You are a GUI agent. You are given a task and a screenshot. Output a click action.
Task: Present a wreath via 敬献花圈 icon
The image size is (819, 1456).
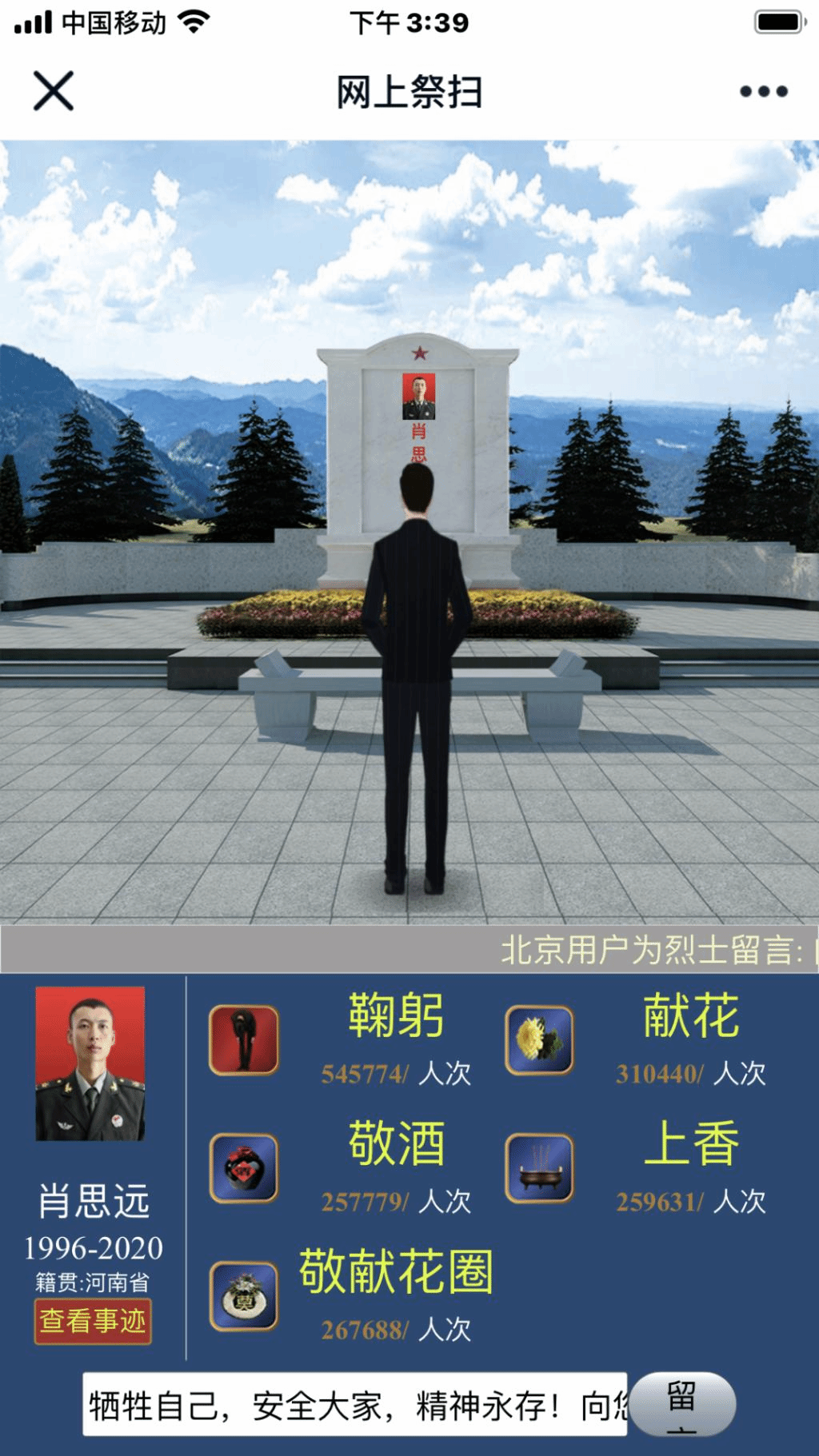pos(244,1296)
